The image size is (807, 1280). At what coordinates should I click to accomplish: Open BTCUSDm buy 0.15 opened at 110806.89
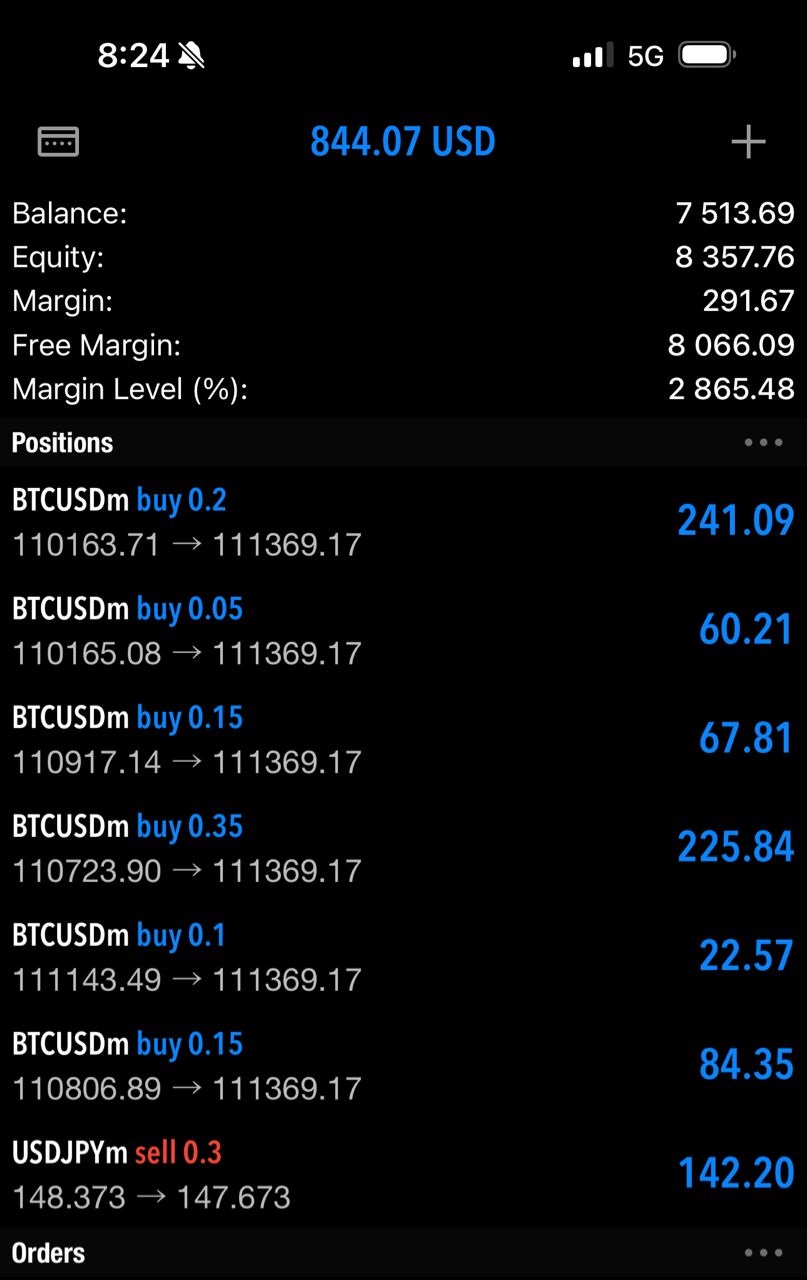[403, 1066]
